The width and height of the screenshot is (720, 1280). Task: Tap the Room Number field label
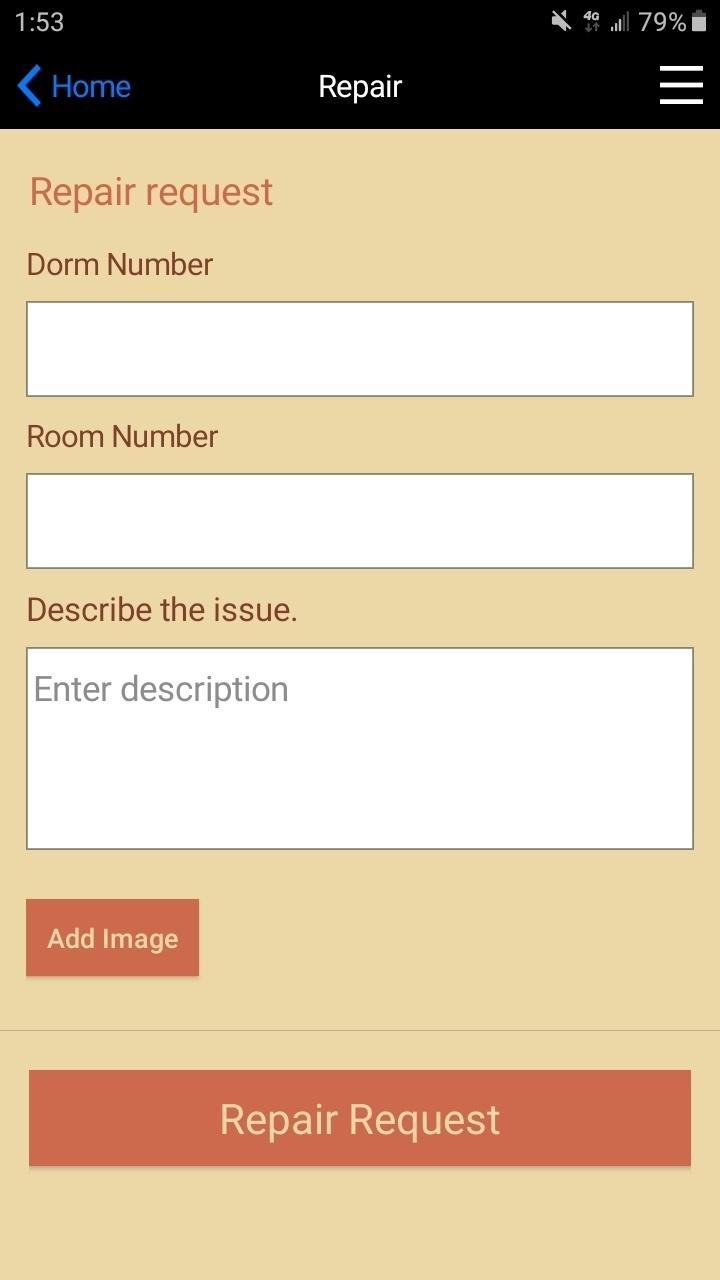[x=120, y=436]
